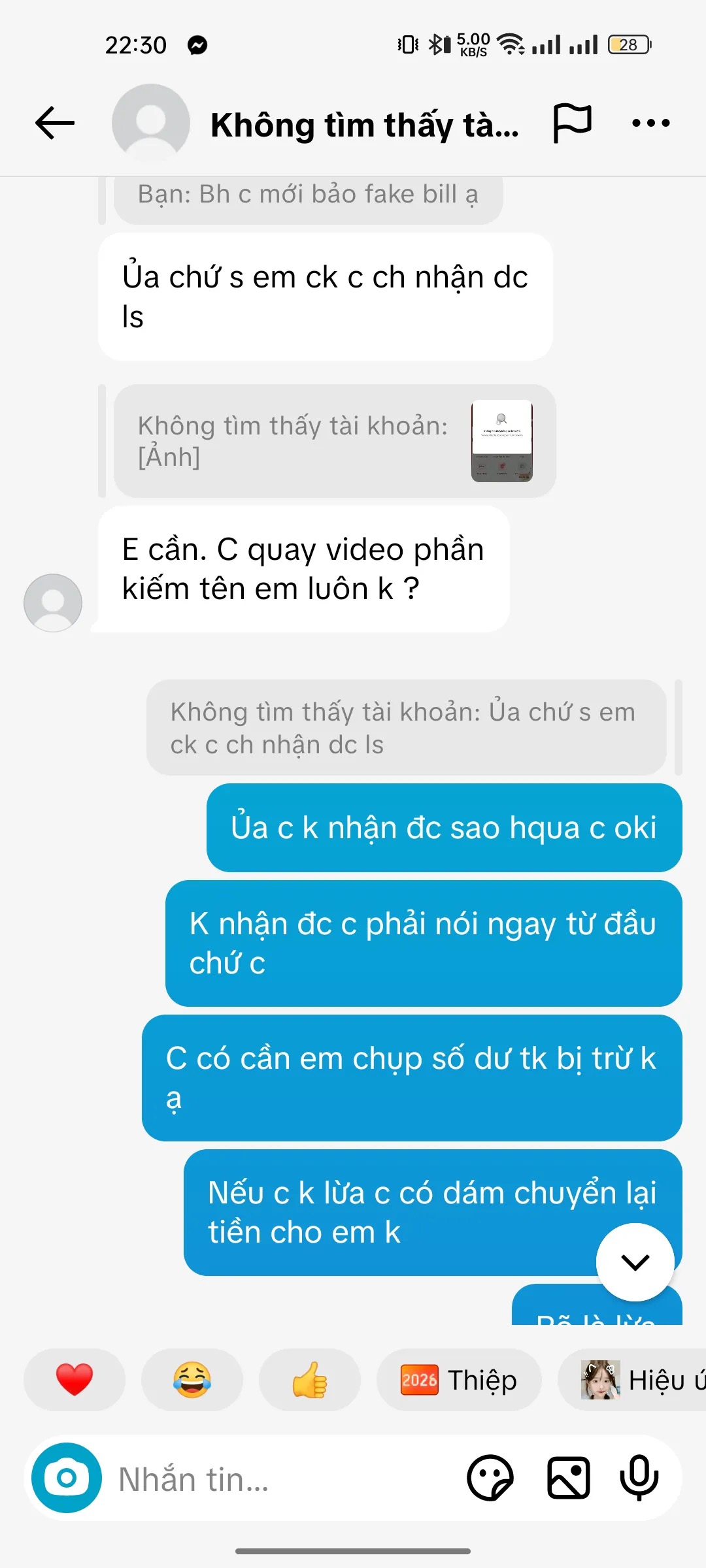Record a voice message with microphone
This screenshot has height=1568, width=706.
[639, 1478]
